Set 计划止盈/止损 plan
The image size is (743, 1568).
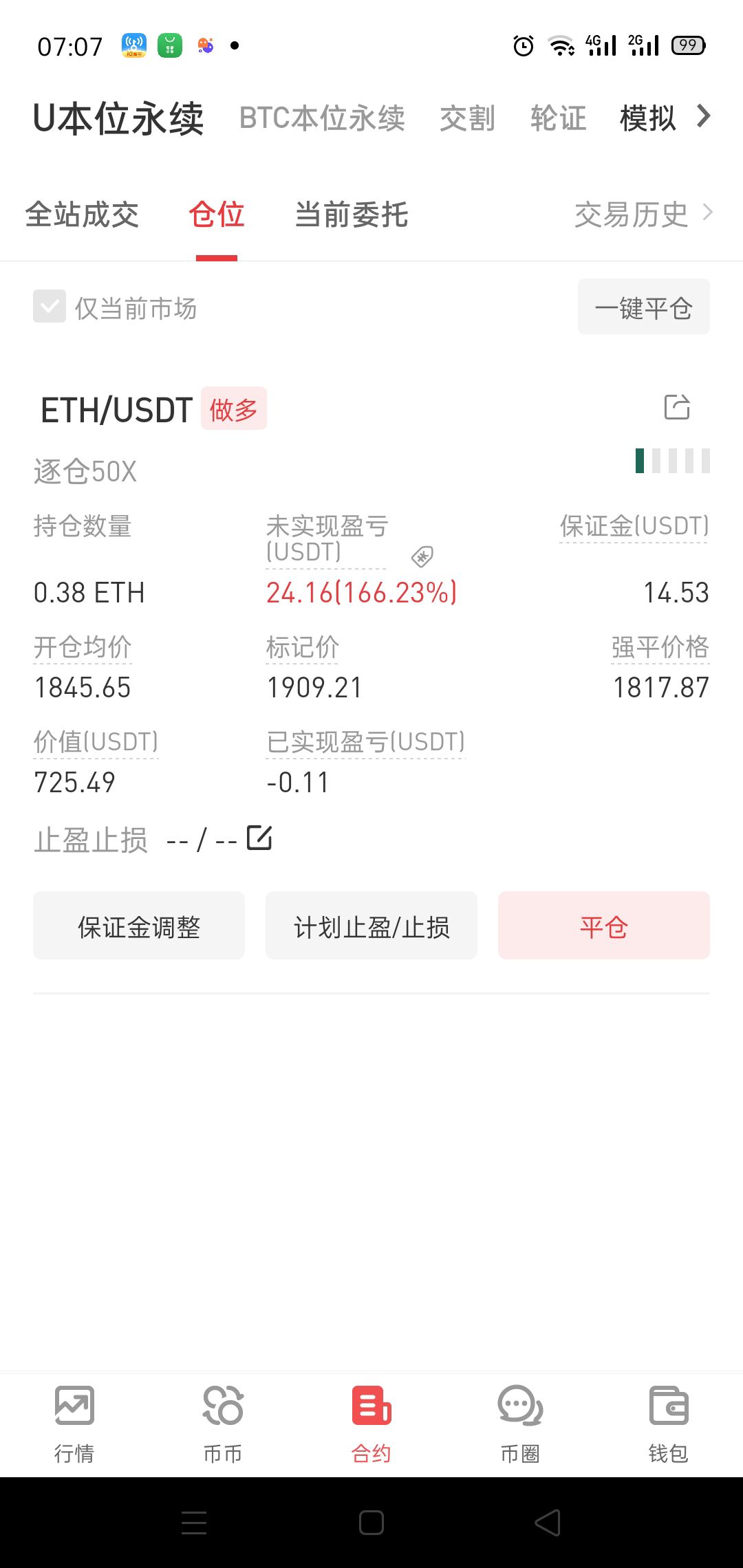point(371,926)
